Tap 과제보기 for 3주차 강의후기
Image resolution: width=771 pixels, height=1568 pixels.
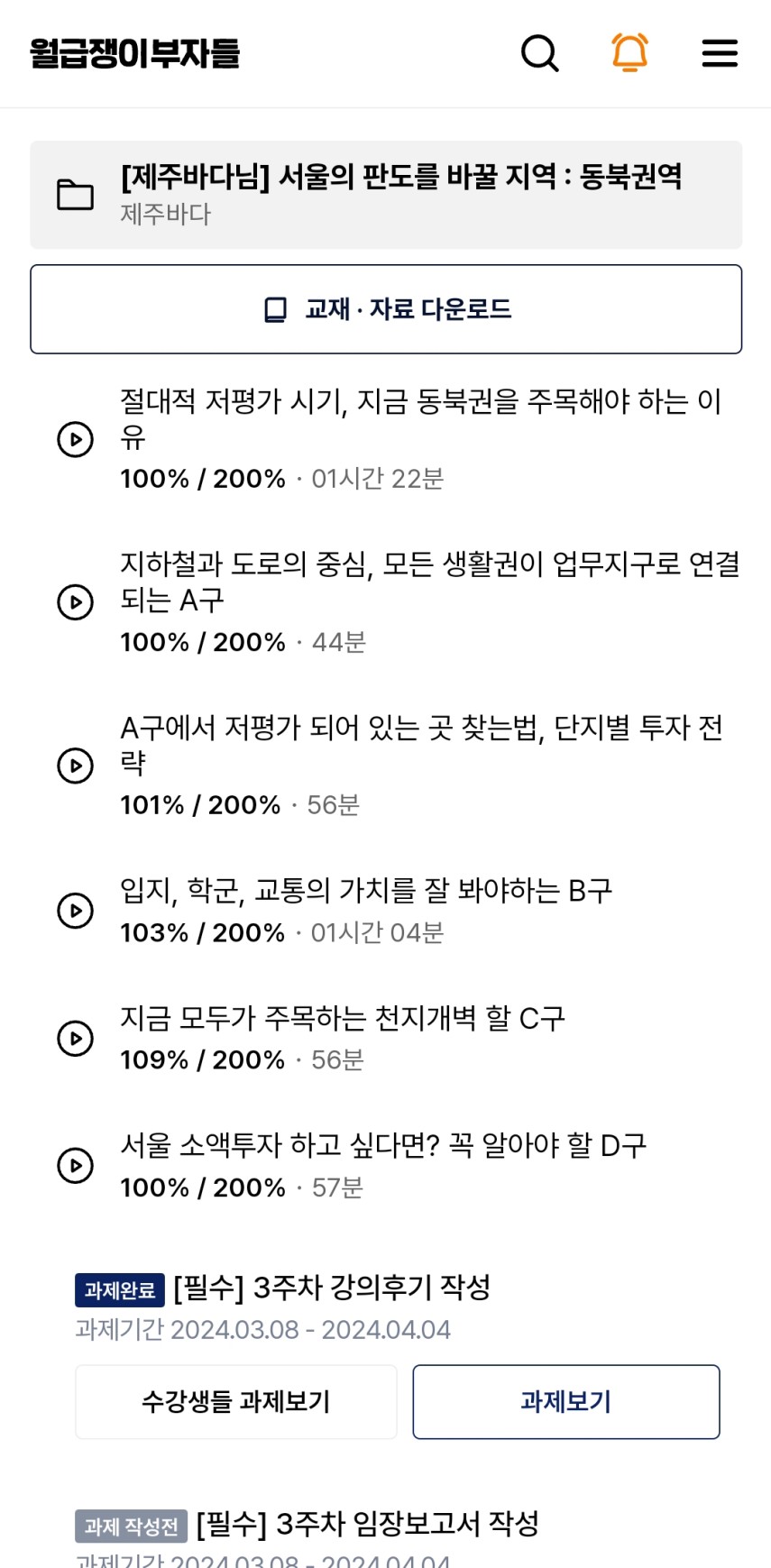566,1402
